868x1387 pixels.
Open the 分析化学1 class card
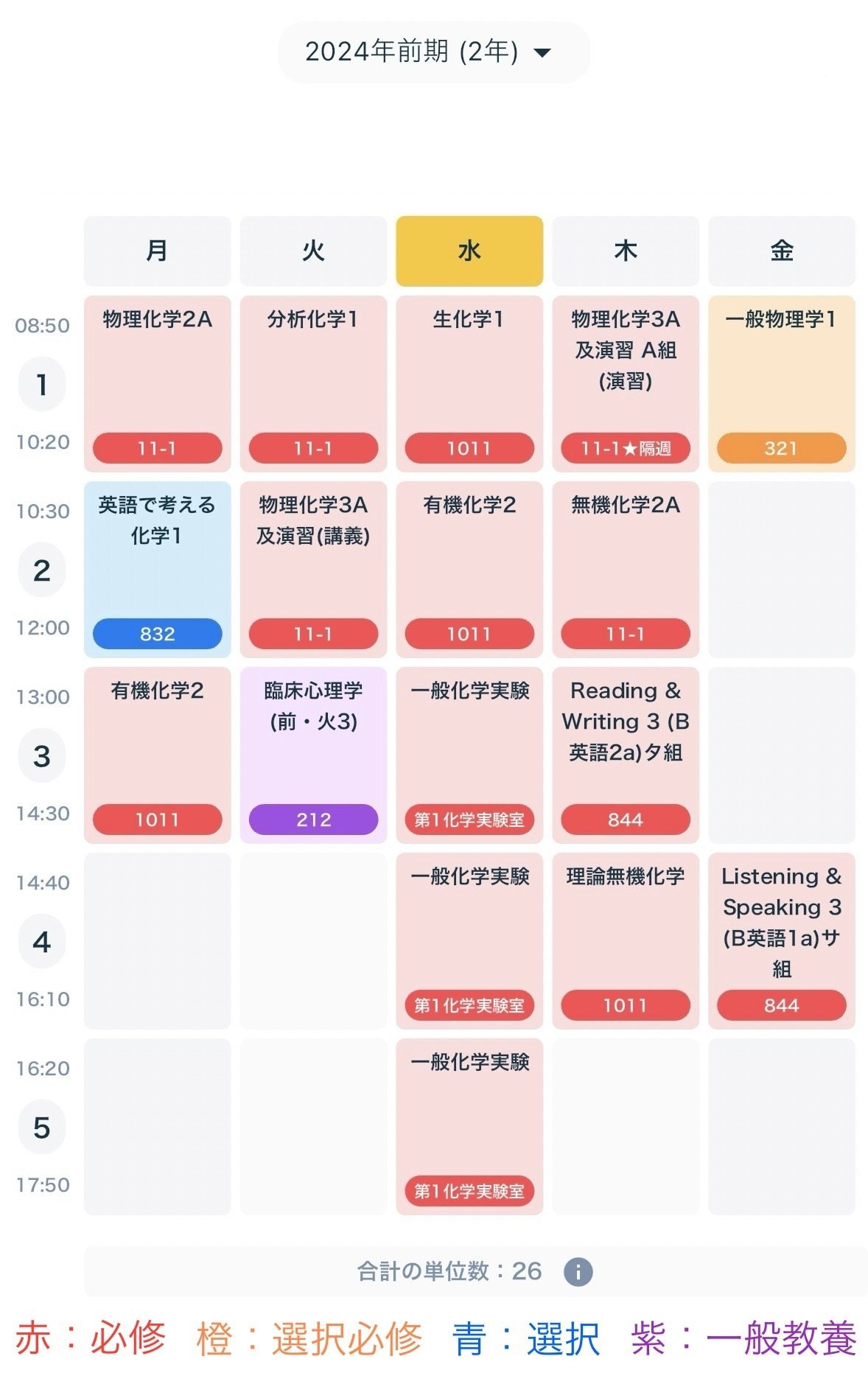[x=313, y=383]
